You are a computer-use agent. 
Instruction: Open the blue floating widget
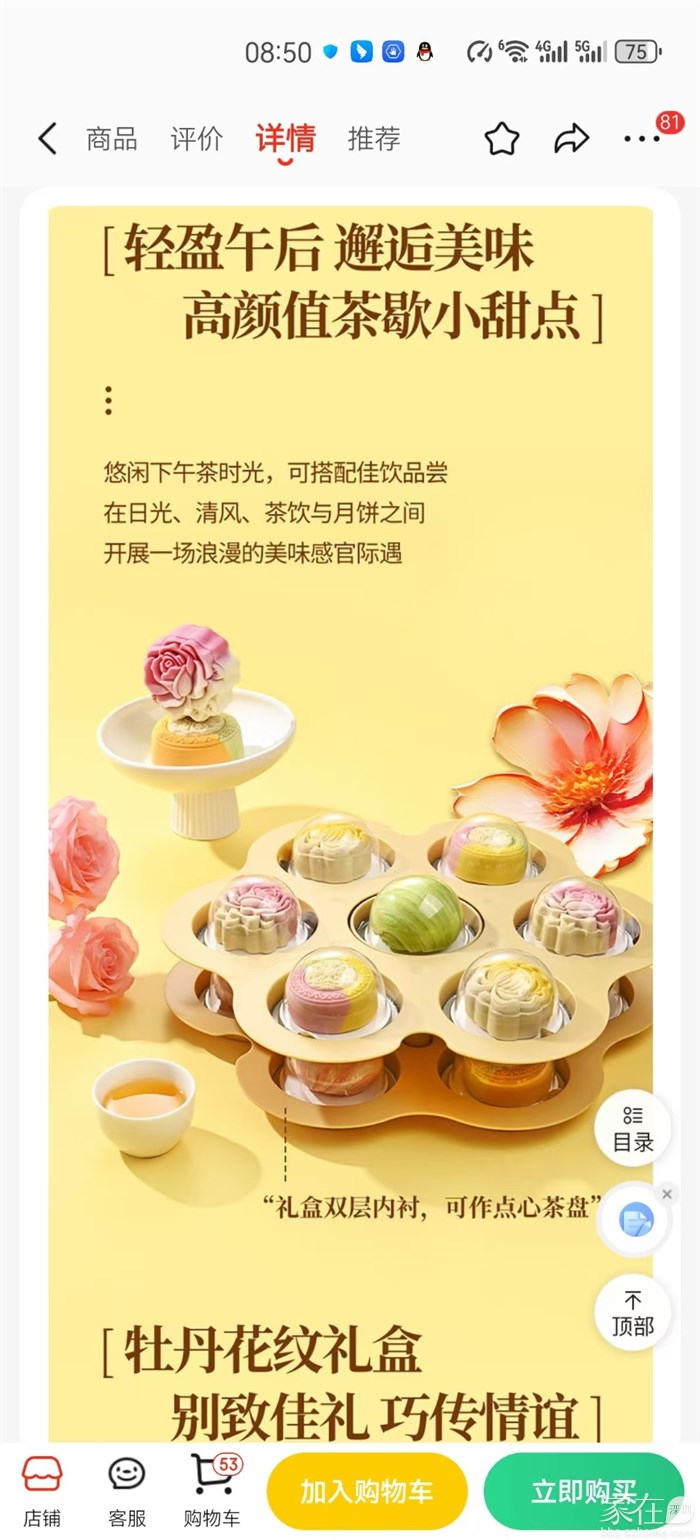(x=635, y=1219)
